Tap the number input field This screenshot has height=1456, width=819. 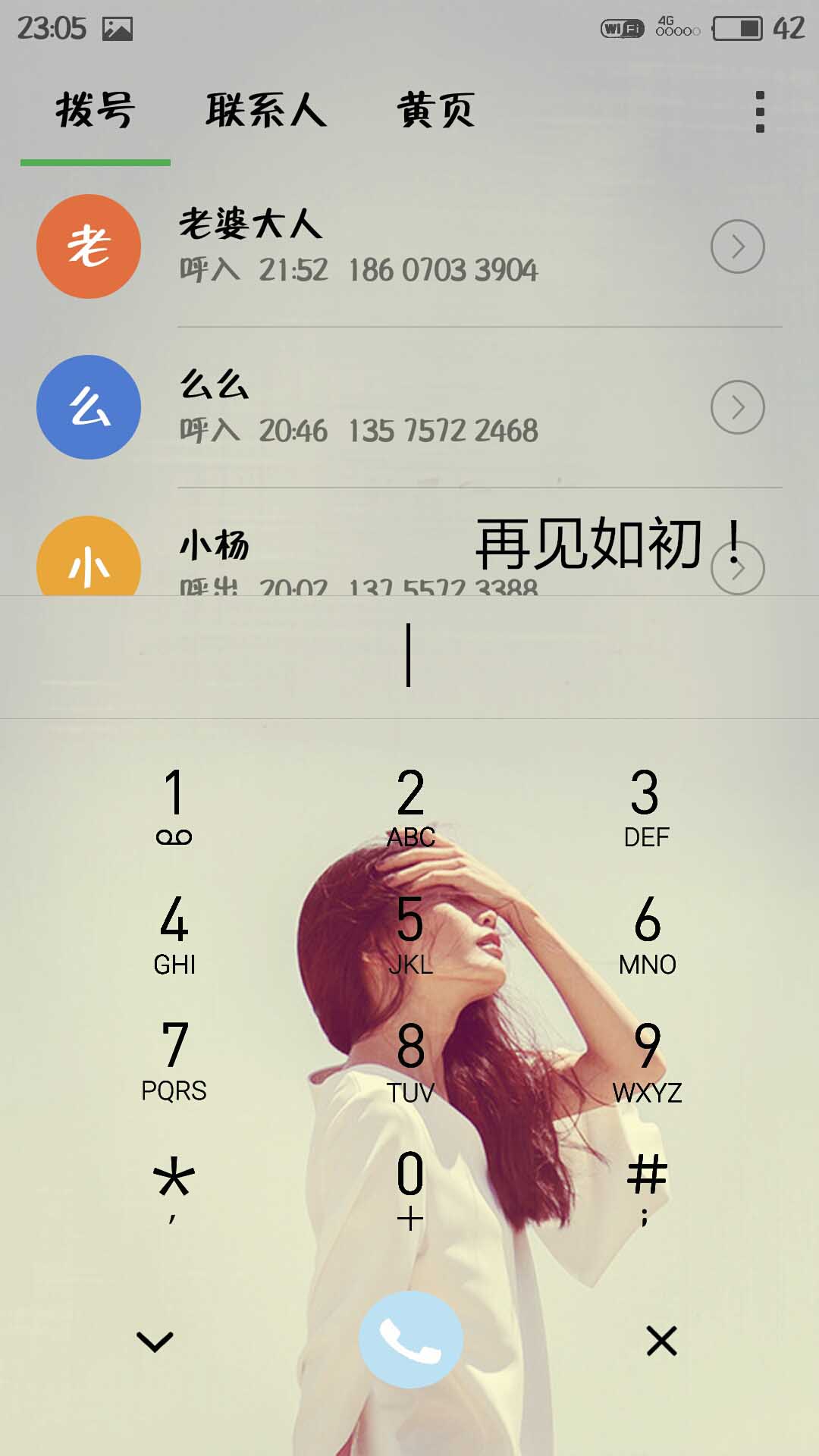pos(409,656)
